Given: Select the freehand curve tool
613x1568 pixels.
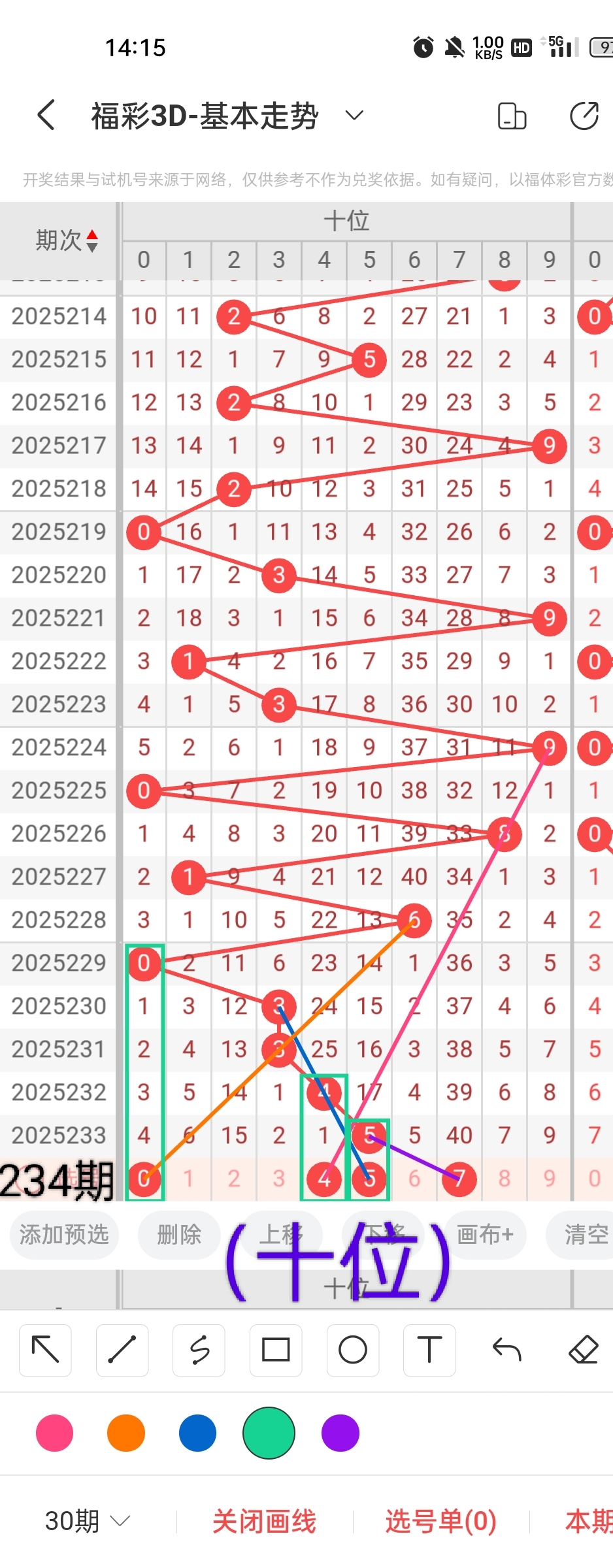Looking at the screenshot, I should pos(199,1350).
